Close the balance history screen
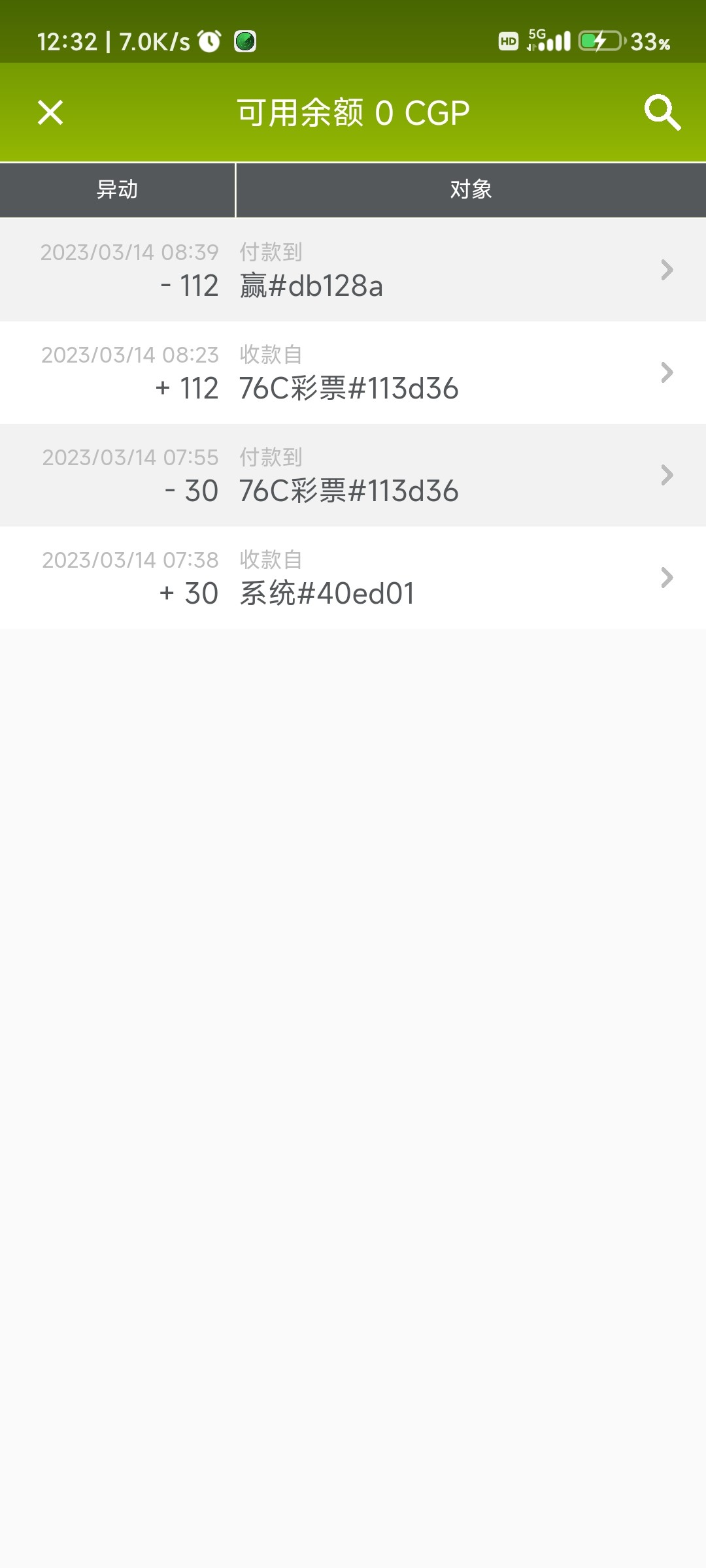Viewport: 706px width, 1568px height. pos(50,112)
